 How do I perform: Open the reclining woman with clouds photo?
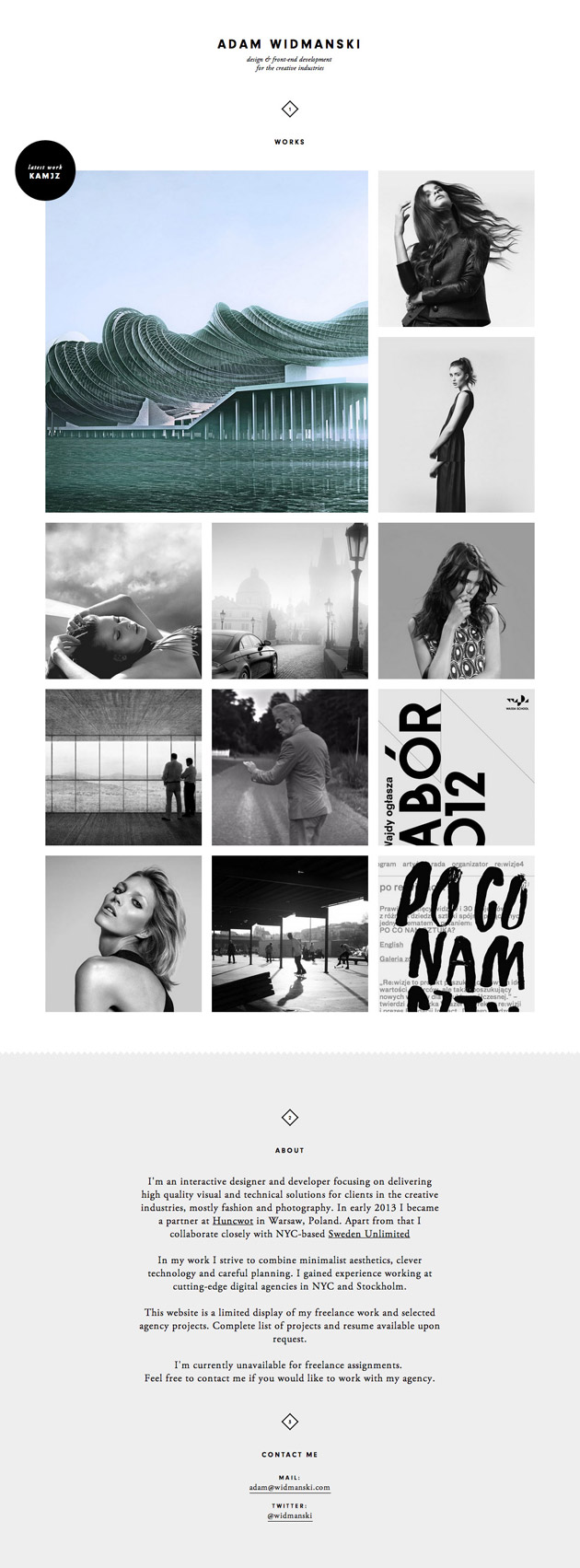click(x=123, y=601)
